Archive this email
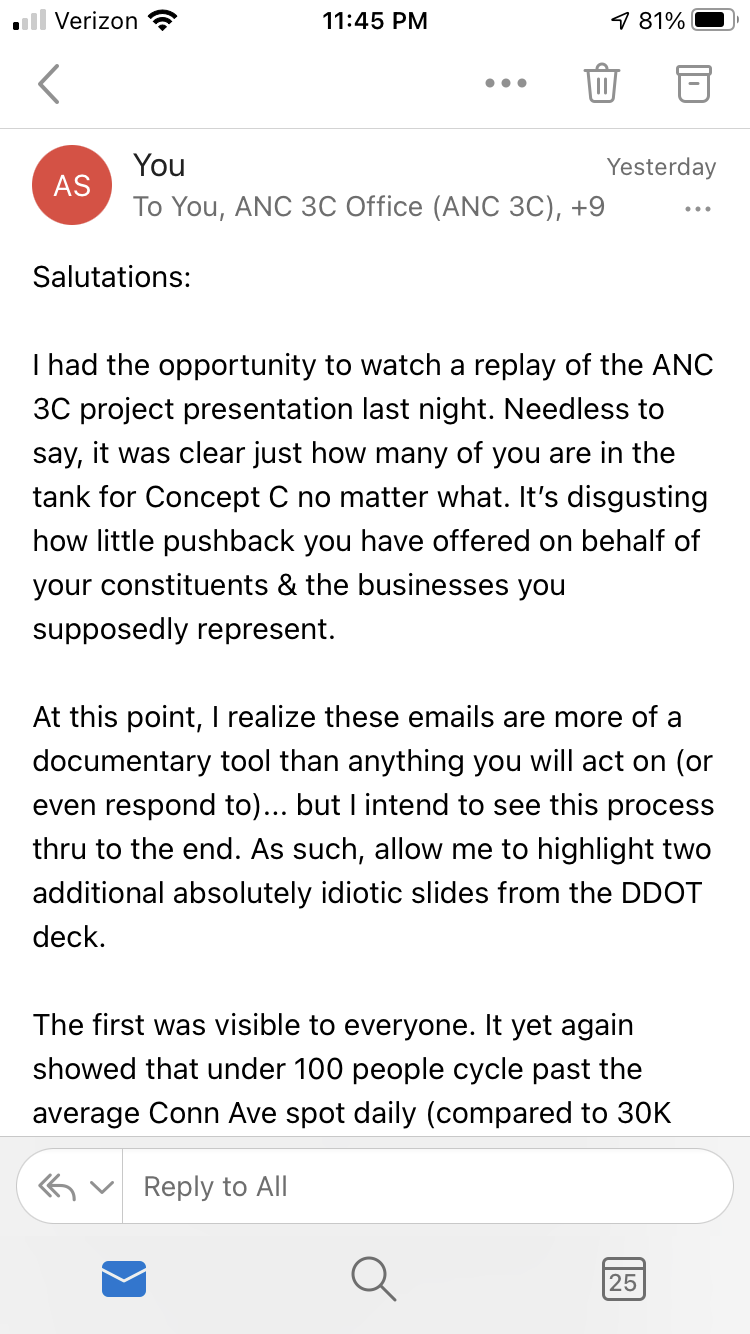Screen dimensions: 750x1334 coord(693,84)
